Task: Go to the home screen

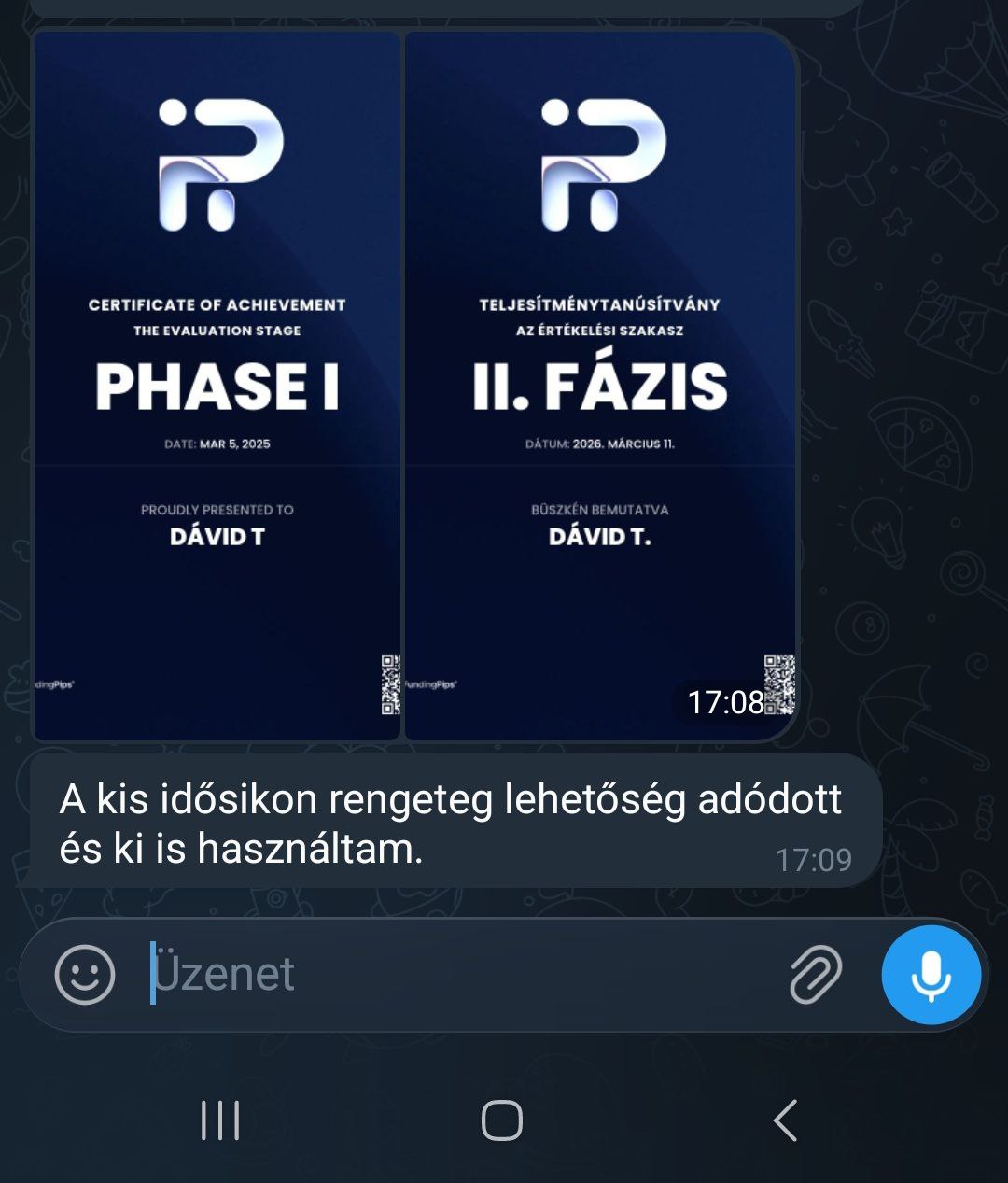Action: (501, 1120)
